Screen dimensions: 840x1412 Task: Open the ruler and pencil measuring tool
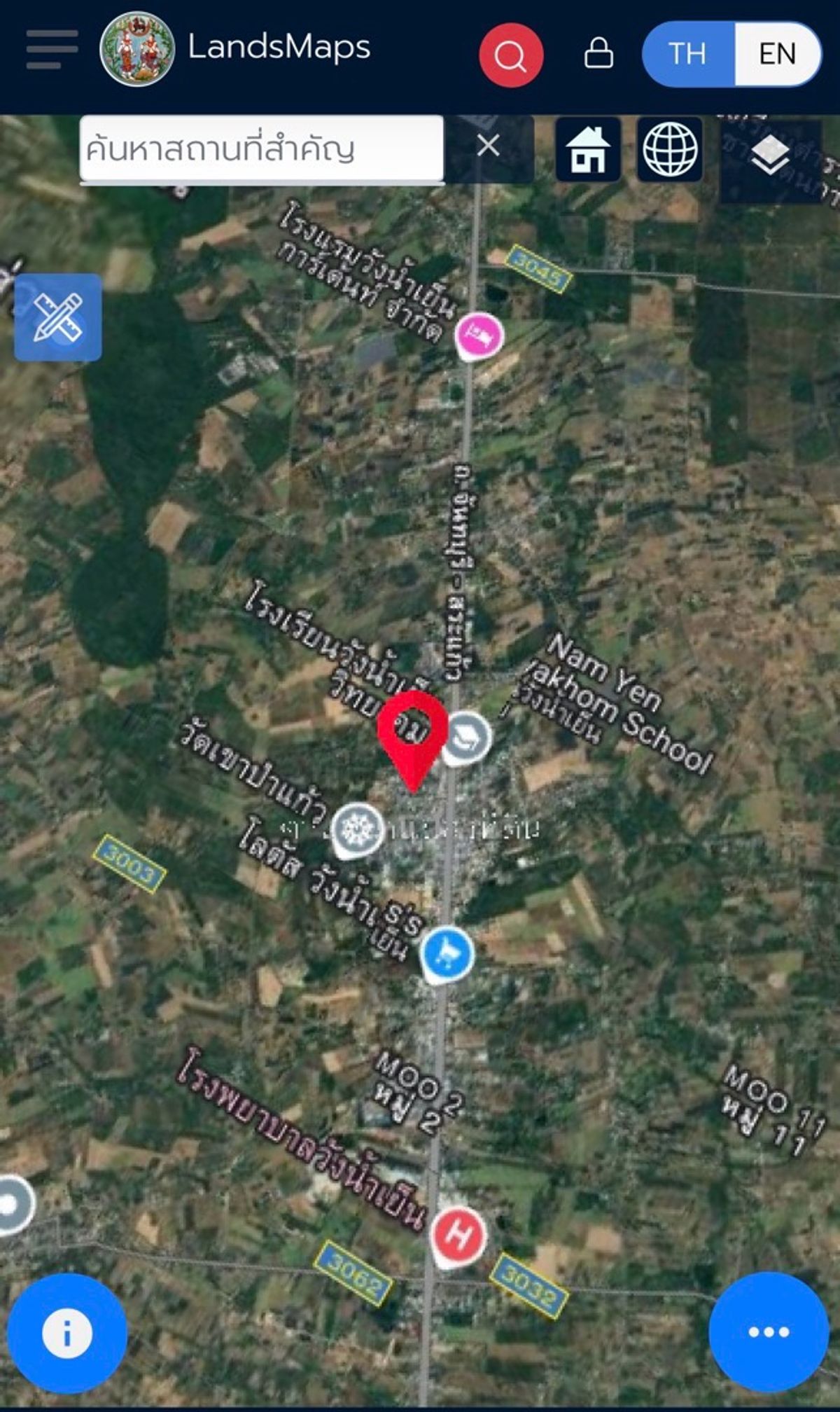tap(58, 317)
